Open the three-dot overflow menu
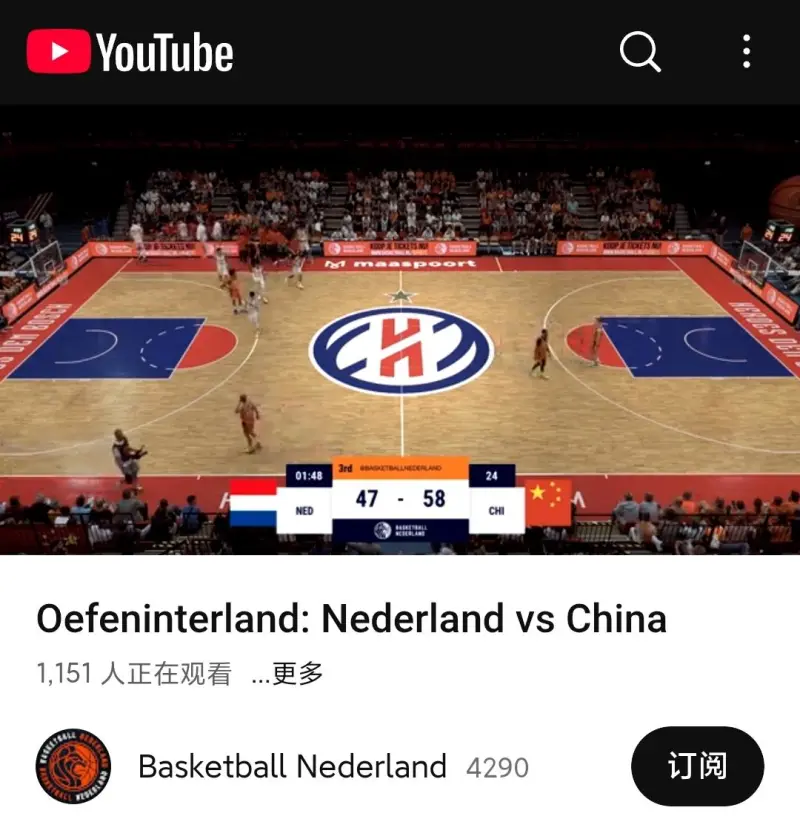 click(746, 51)
